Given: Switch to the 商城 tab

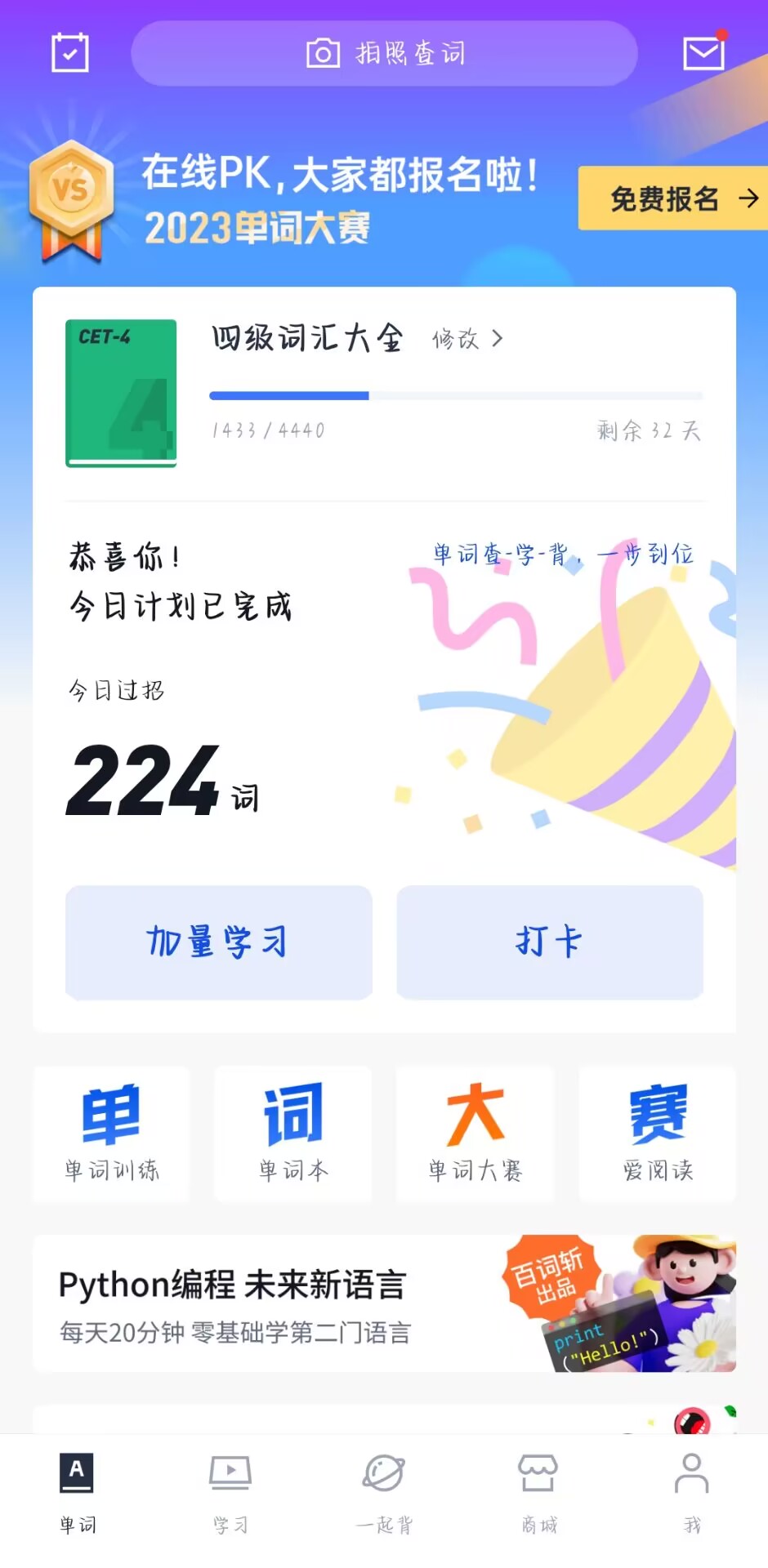Looking at the screenshot, I should click(x=538, y=1493).
